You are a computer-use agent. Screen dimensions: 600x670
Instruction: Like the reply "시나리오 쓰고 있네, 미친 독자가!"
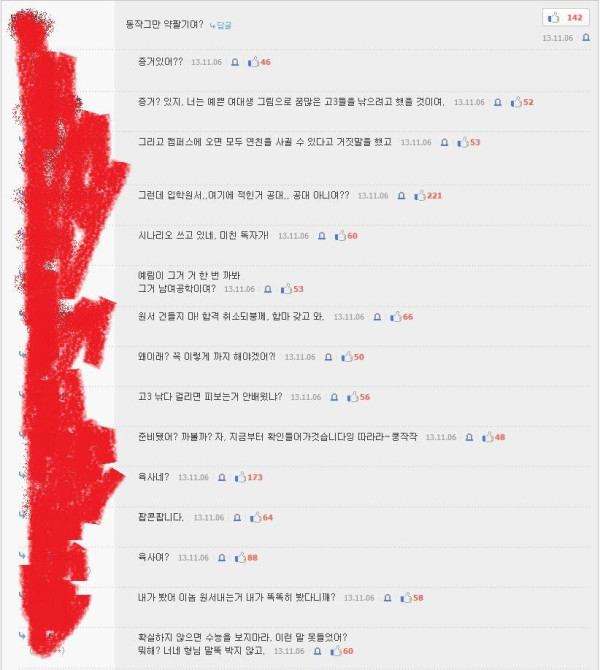point(339,236)
